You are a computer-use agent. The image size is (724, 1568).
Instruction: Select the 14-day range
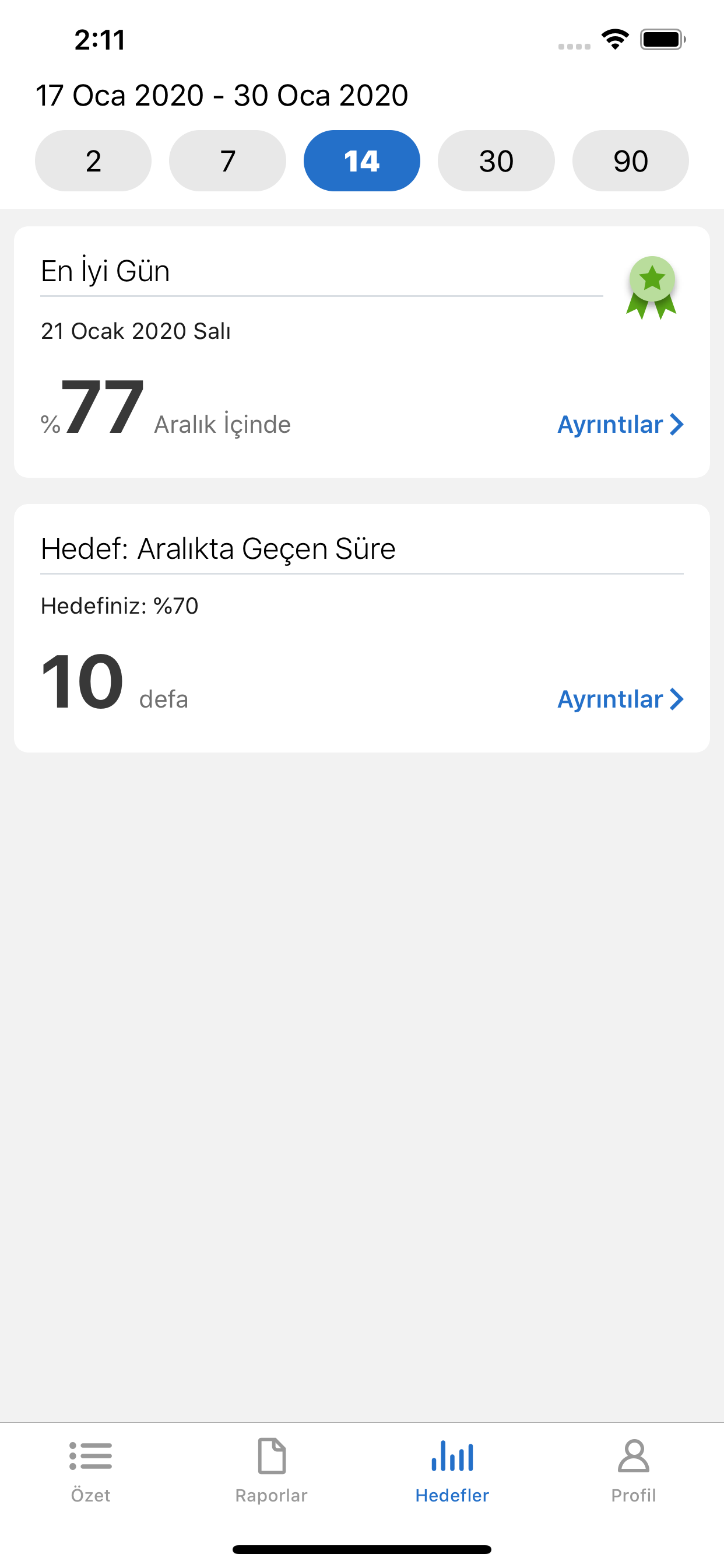click(362, 160)
